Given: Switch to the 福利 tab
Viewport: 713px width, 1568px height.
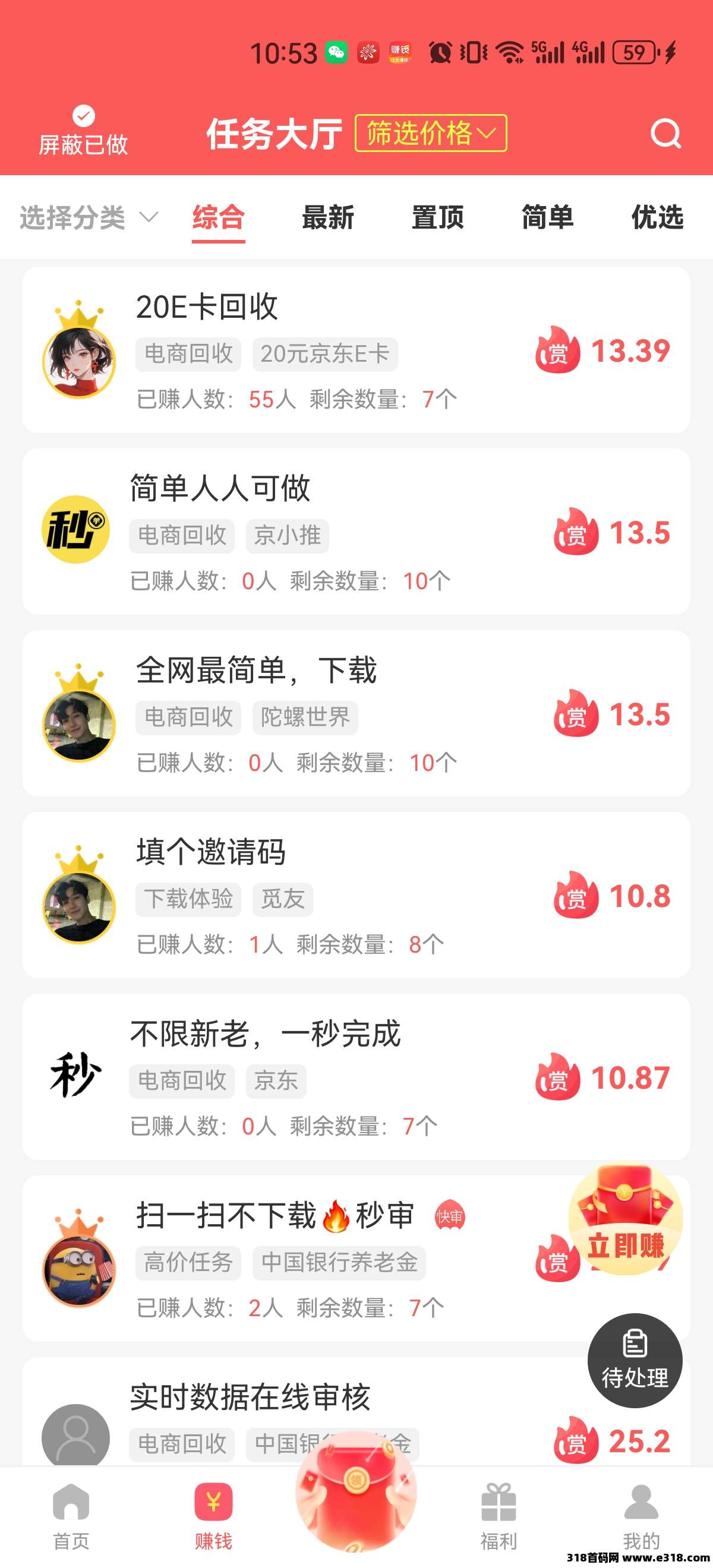Looking at the screenshot, I should pyautogui.click(x=498, y=1516).
